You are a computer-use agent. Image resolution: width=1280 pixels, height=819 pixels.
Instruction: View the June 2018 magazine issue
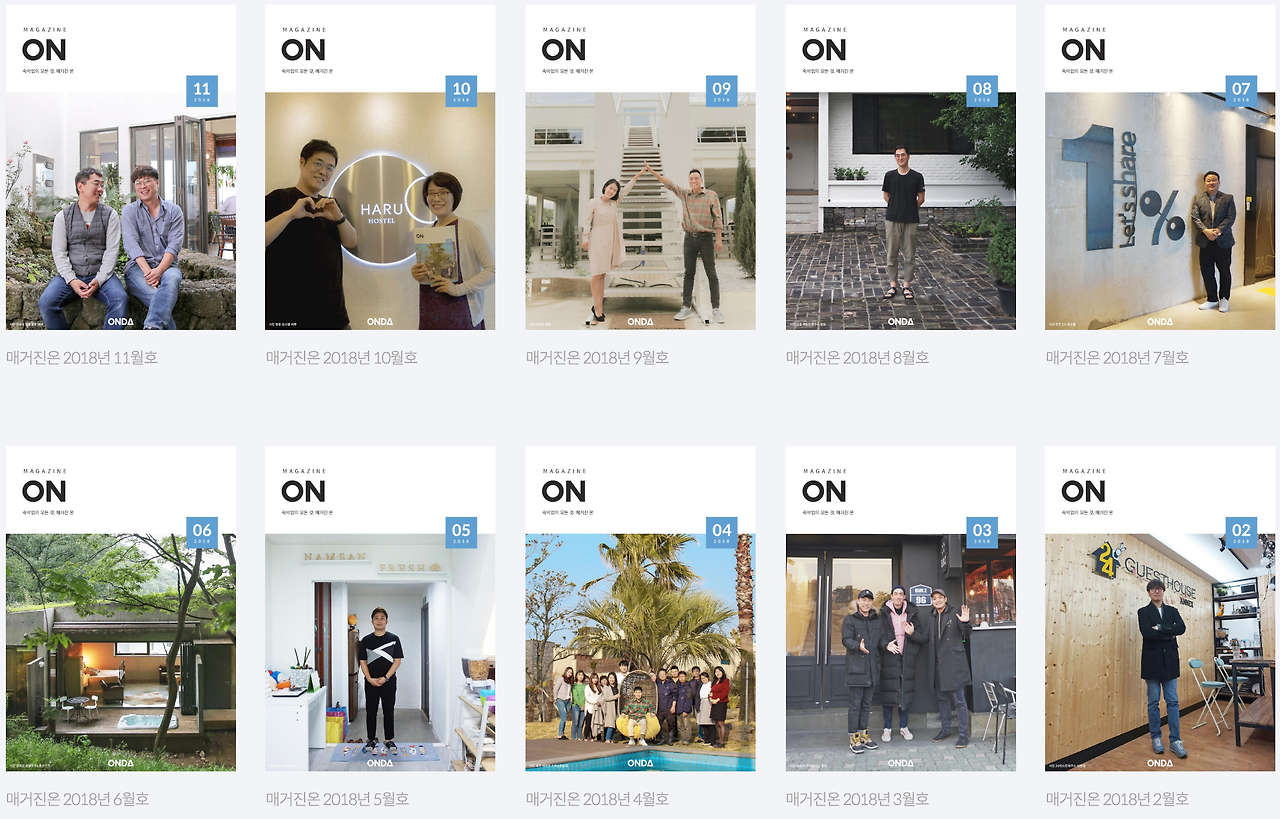tap(121, 608)
